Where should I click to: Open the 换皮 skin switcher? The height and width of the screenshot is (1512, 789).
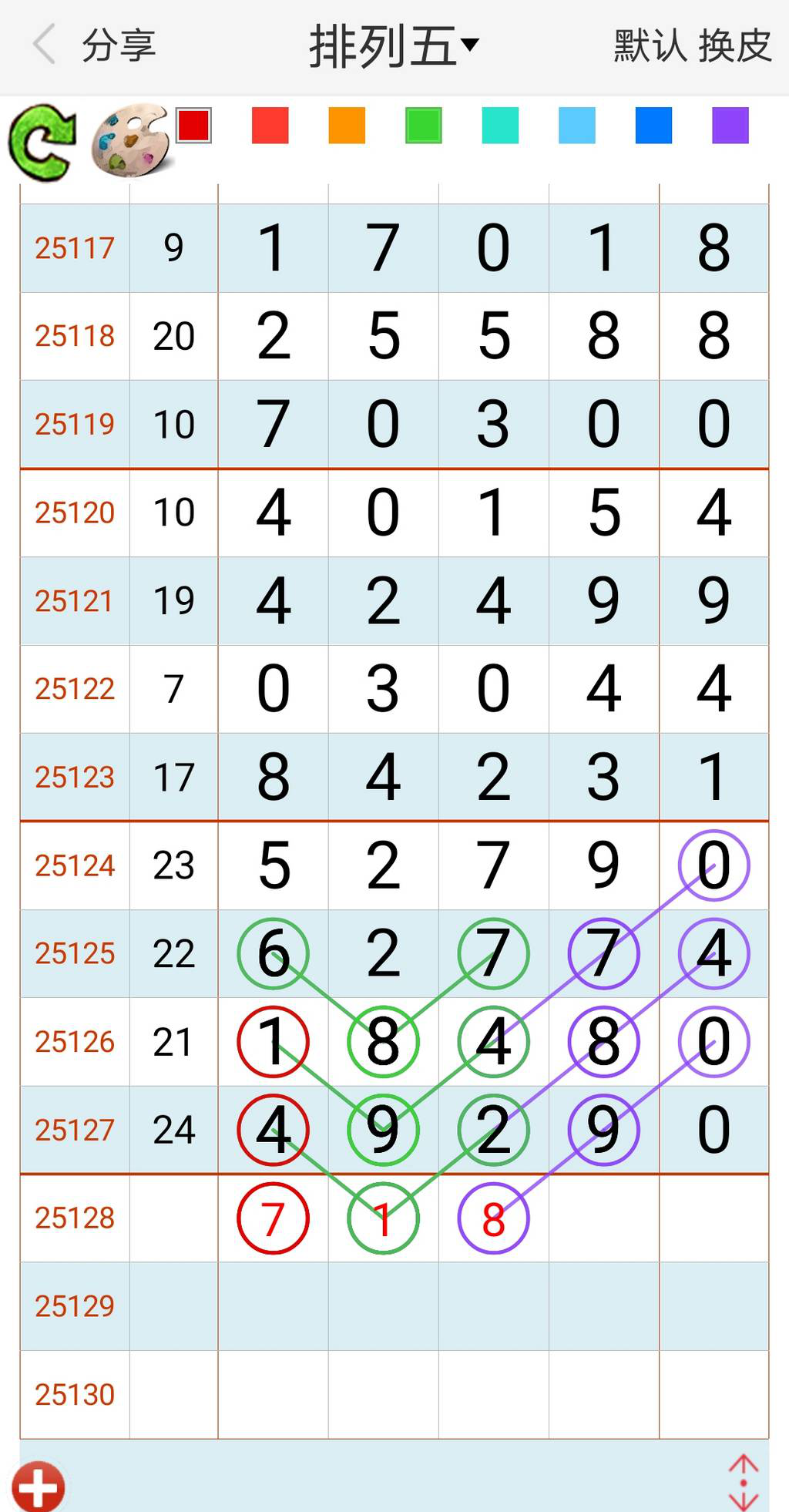point(732,46)
